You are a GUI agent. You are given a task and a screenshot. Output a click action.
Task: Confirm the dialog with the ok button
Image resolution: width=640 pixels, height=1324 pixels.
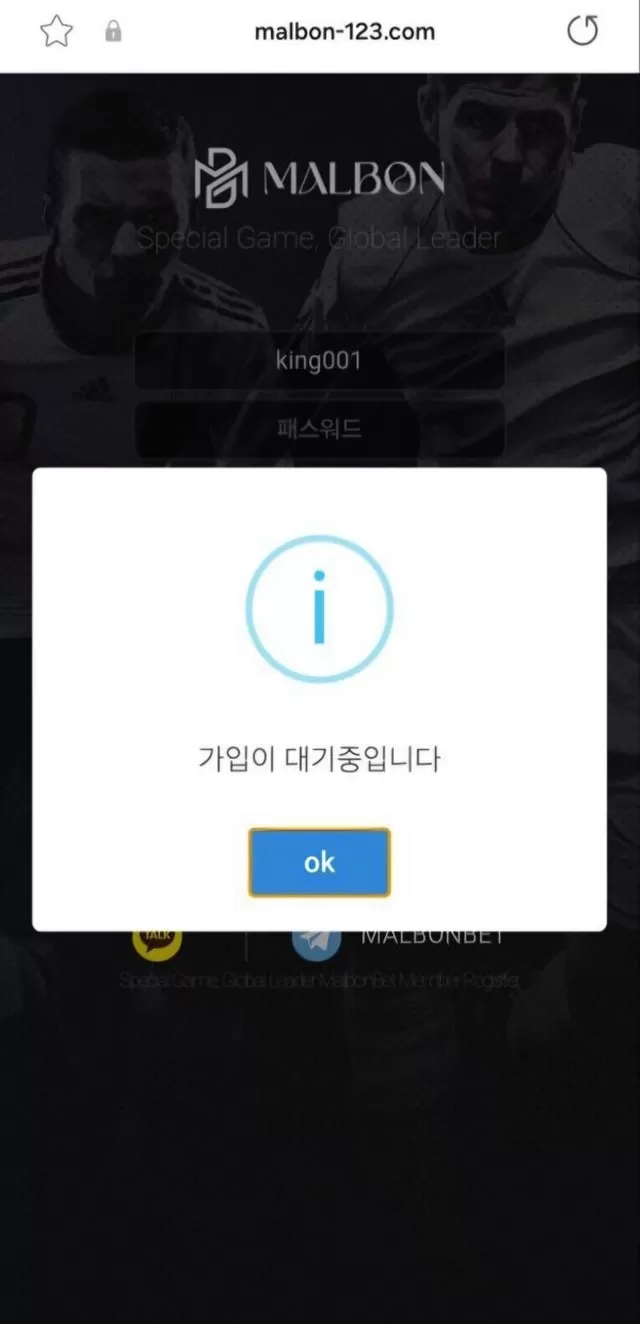tap(319, 862)
